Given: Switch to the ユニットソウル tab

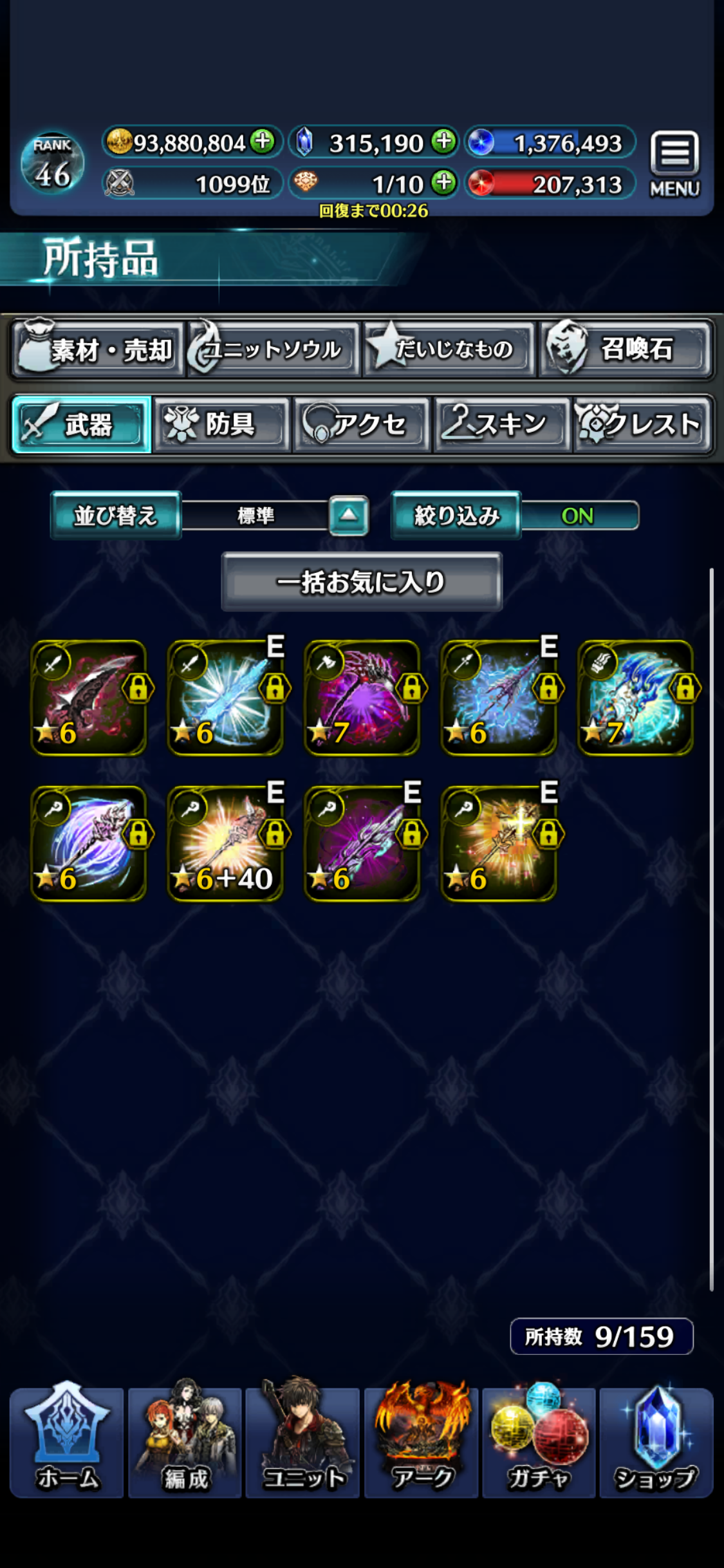Looking at the screenshot, I should (x=272, y=350).
